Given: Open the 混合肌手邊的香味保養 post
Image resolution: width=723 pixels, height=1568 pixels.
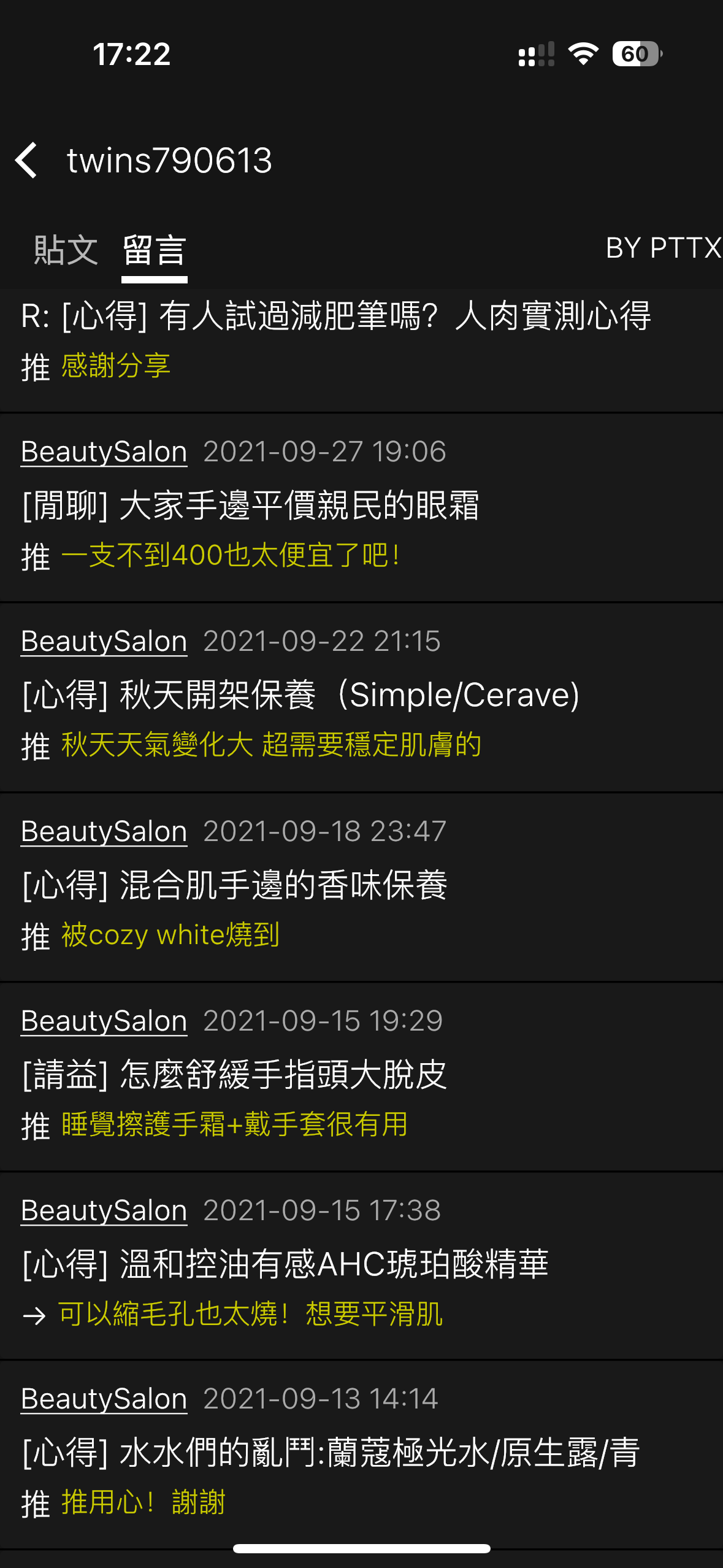Looking at the screenshot, I should click(234, 885).
